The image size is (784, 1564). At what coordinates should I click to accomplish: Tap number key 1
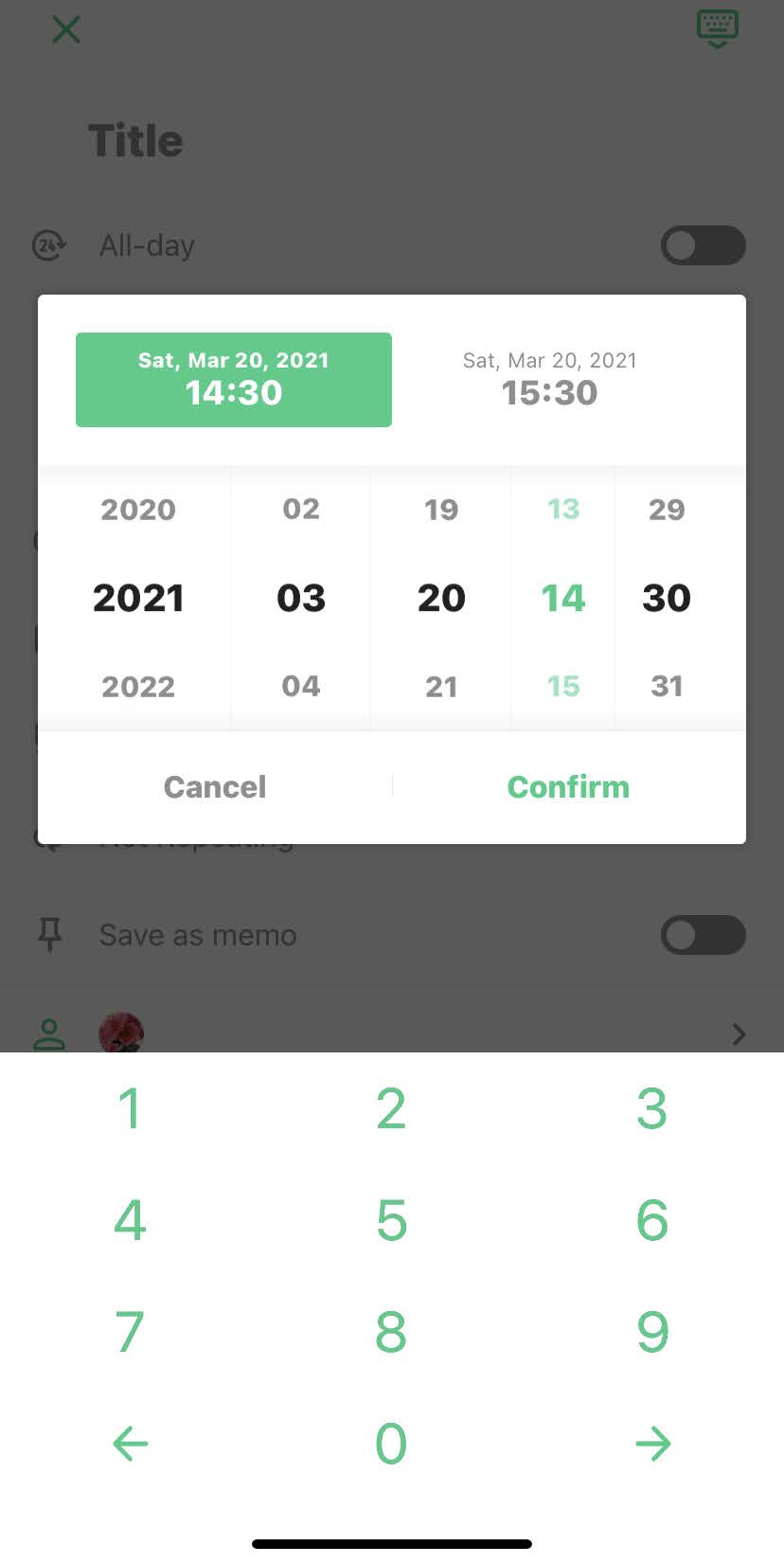tap(131, 1108)
